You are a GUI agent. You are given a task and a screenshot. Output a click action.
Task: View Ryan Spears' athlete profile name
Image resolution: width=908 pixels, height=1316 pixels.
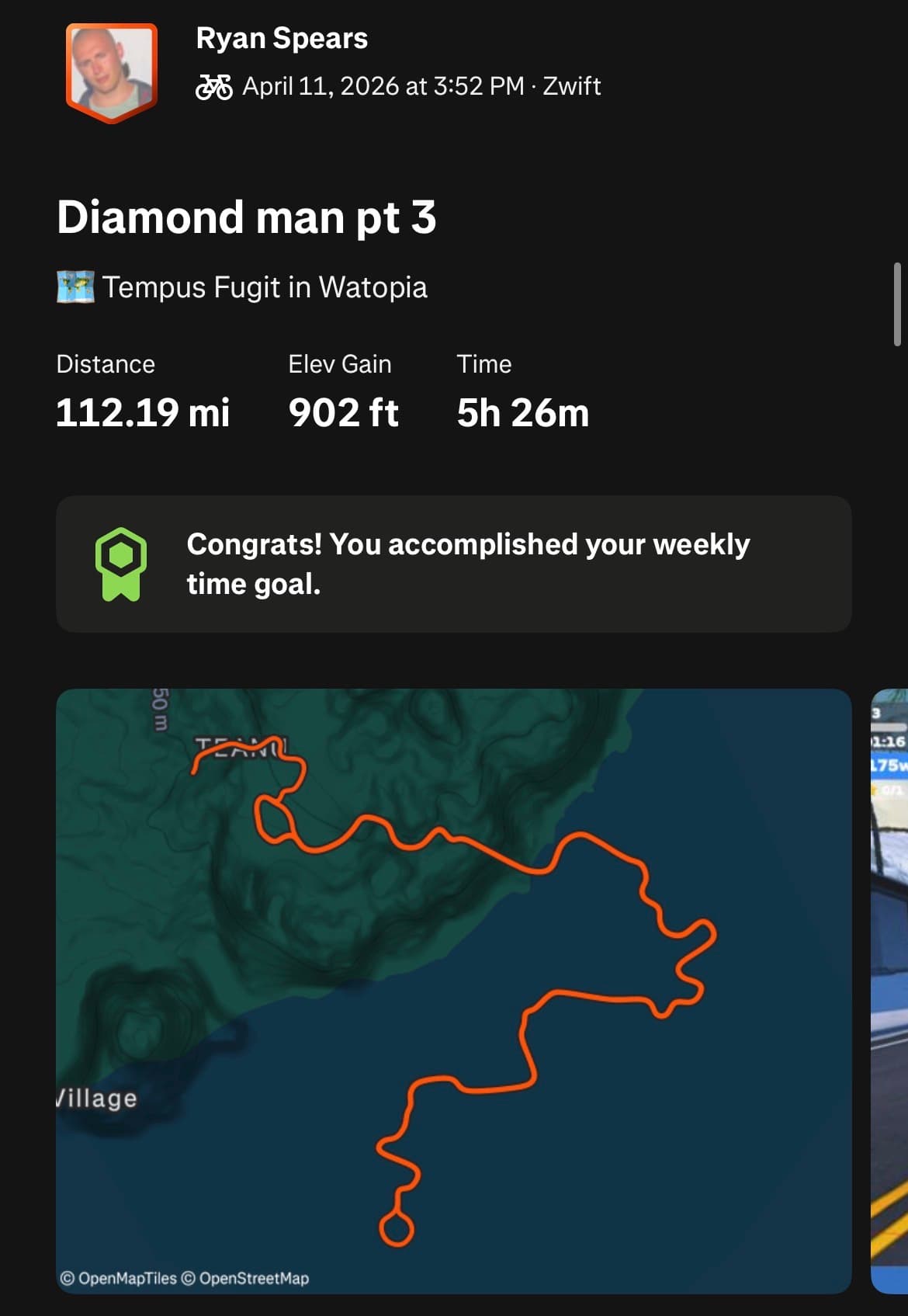(282, 38)
